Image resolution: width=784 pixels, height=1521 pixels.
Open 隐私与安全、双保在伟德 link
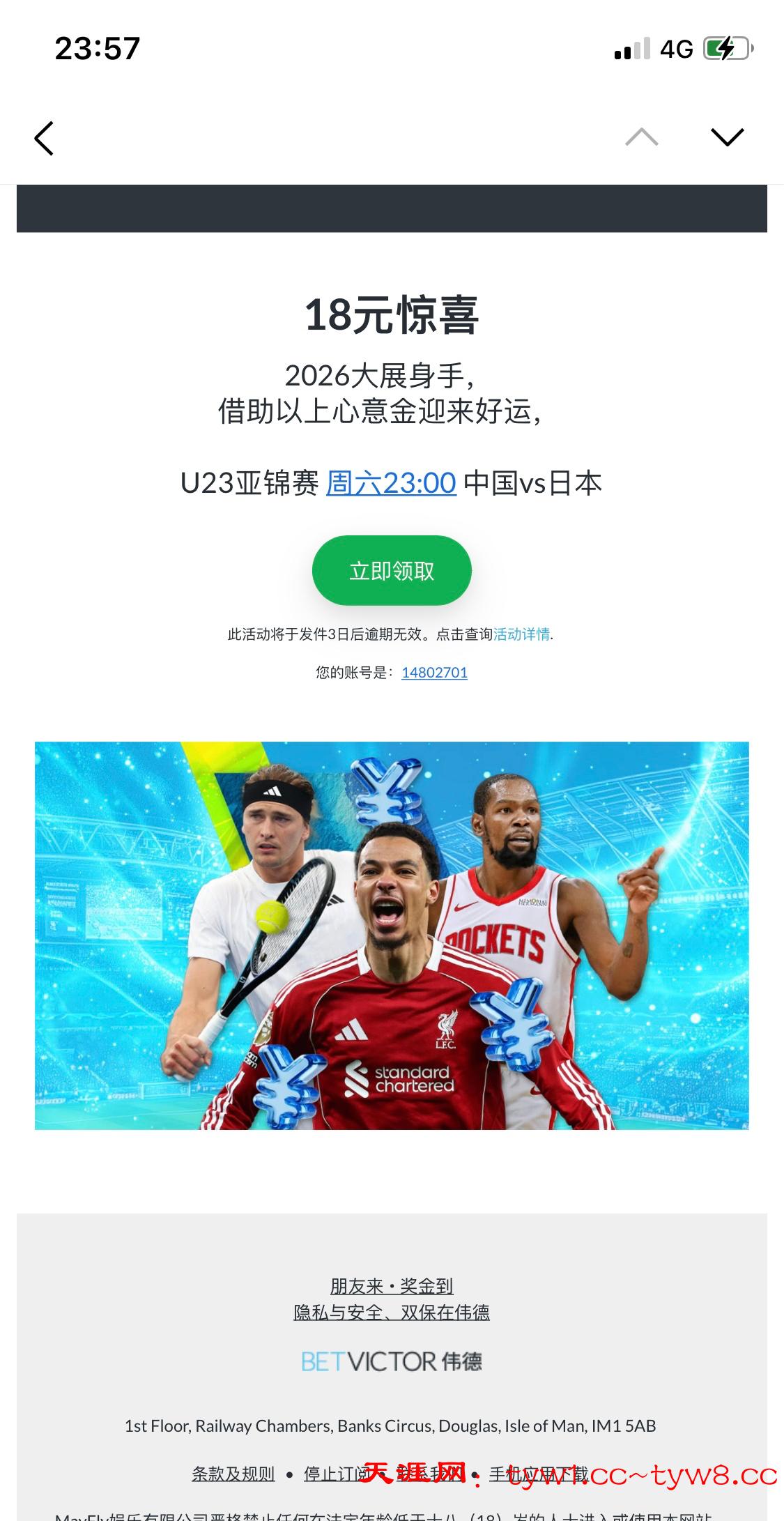click(392, 1313)
